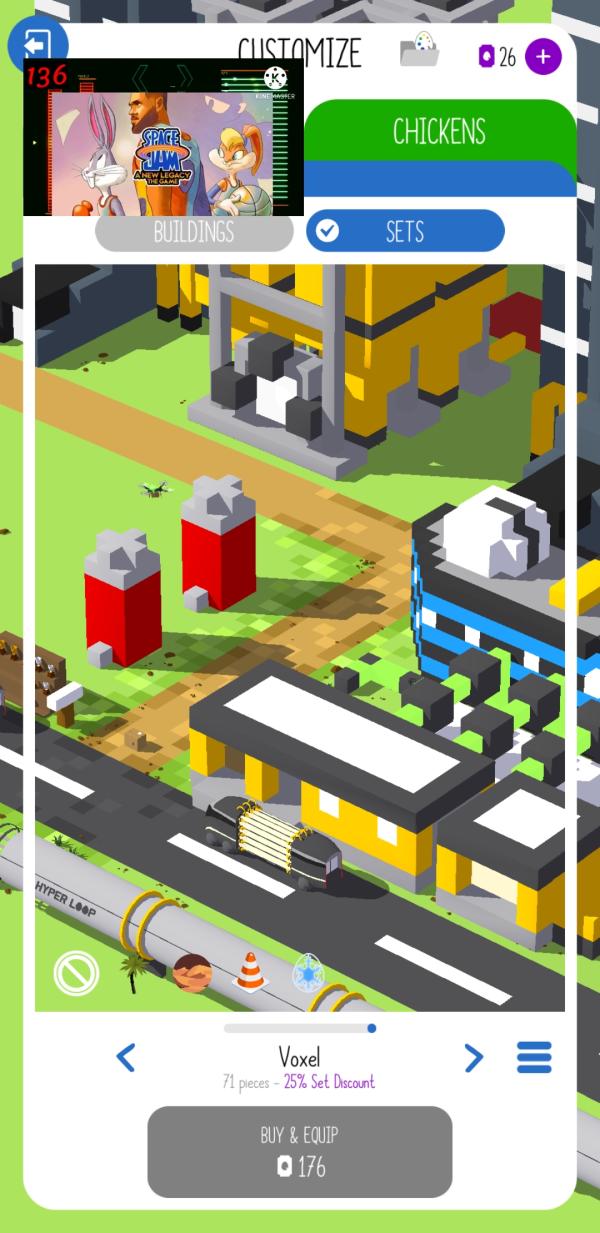Viewport: 600px width, 1233px height.
Task: Select the Buildings category
Action: [194, 232]
